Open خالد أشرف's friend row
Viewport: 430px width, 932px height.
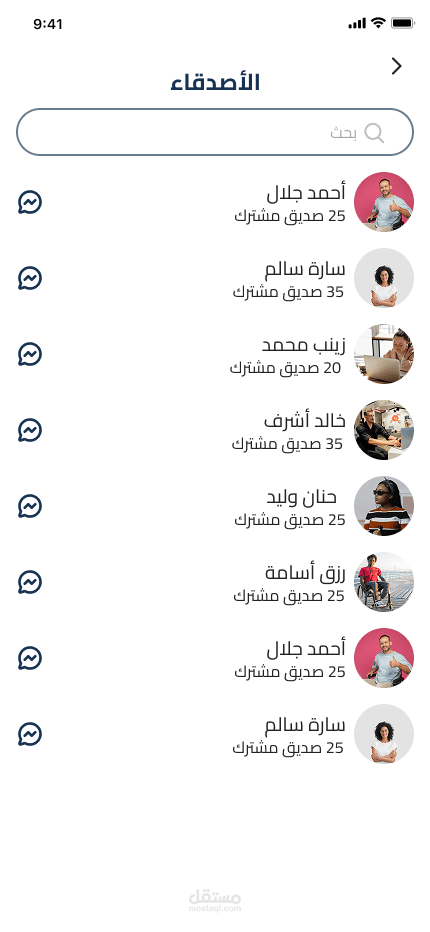pos(215,430)
